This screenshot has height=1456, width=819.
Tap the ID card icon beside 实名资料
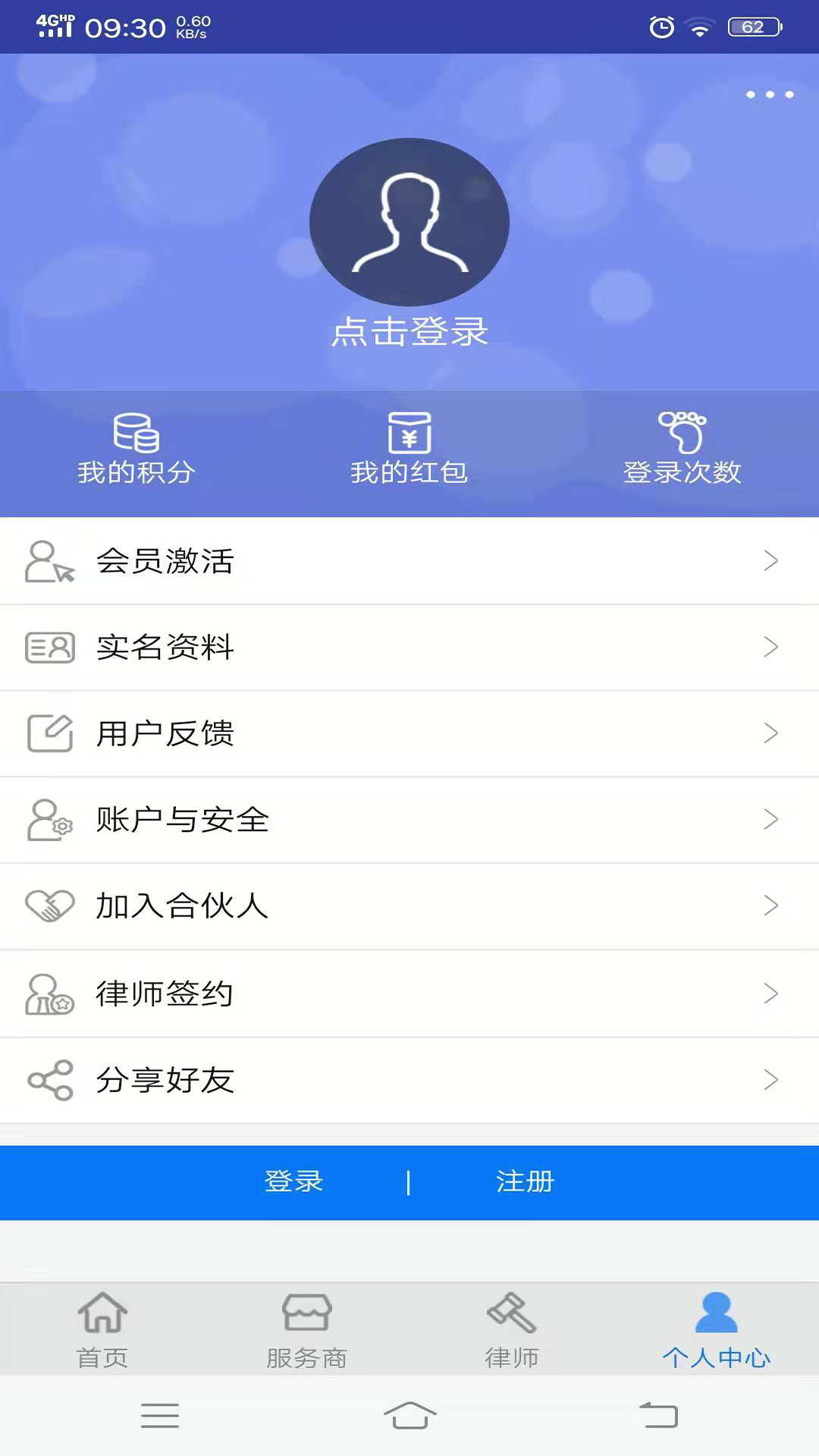click(47, 647)
